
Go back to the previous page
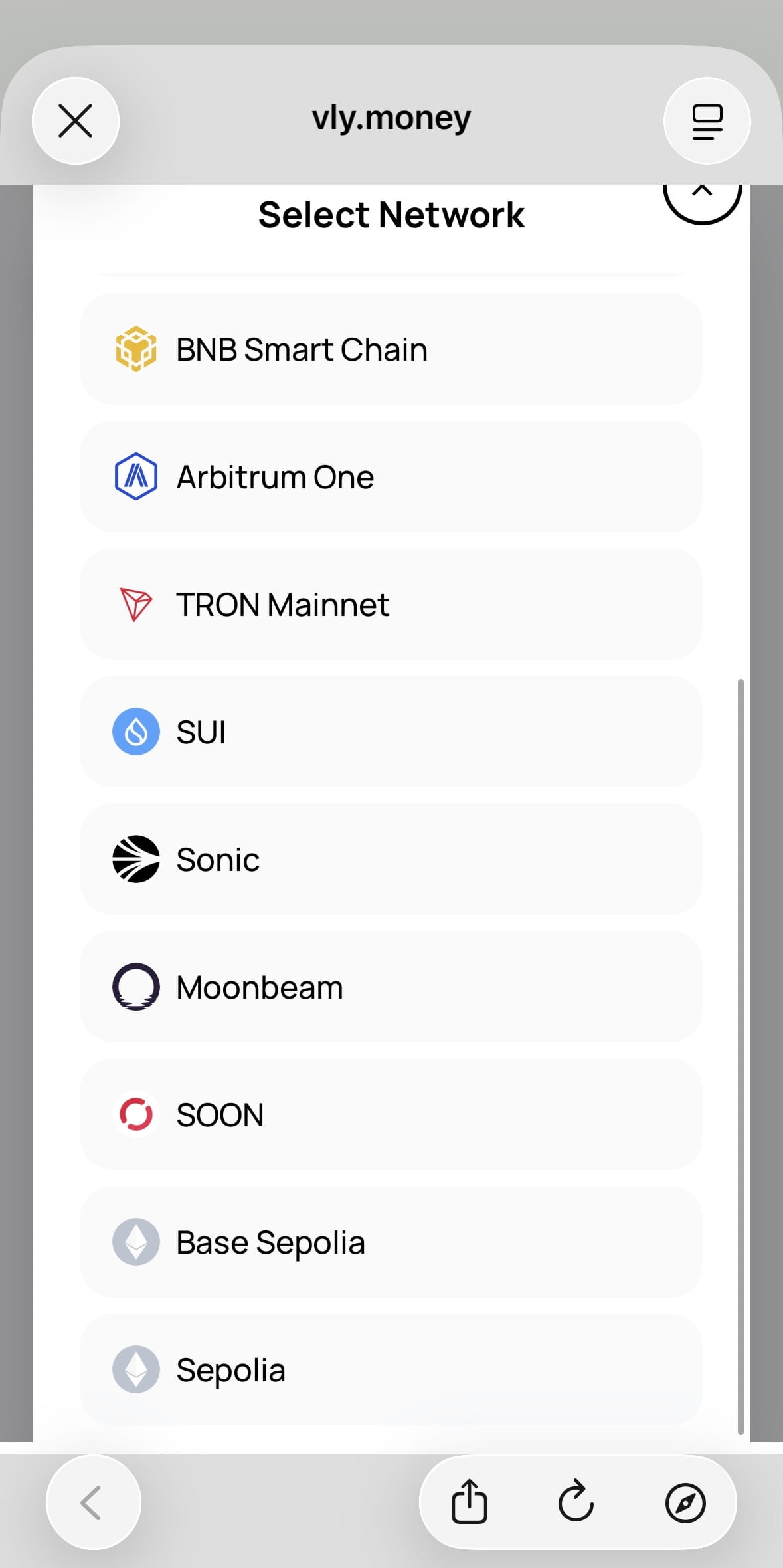coord(93,1503)
